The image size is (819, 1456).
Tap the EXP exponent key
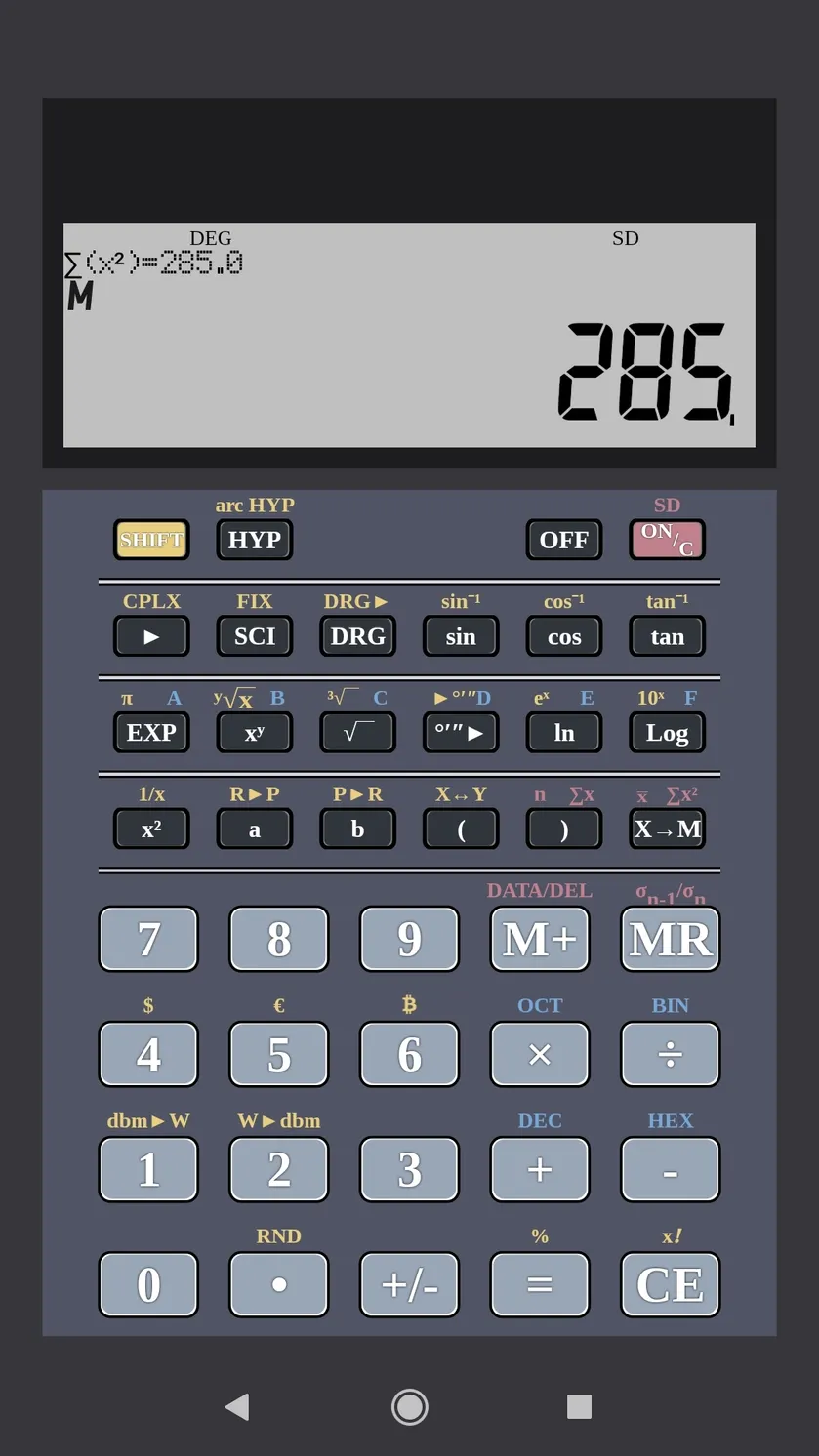click(151, 733)
